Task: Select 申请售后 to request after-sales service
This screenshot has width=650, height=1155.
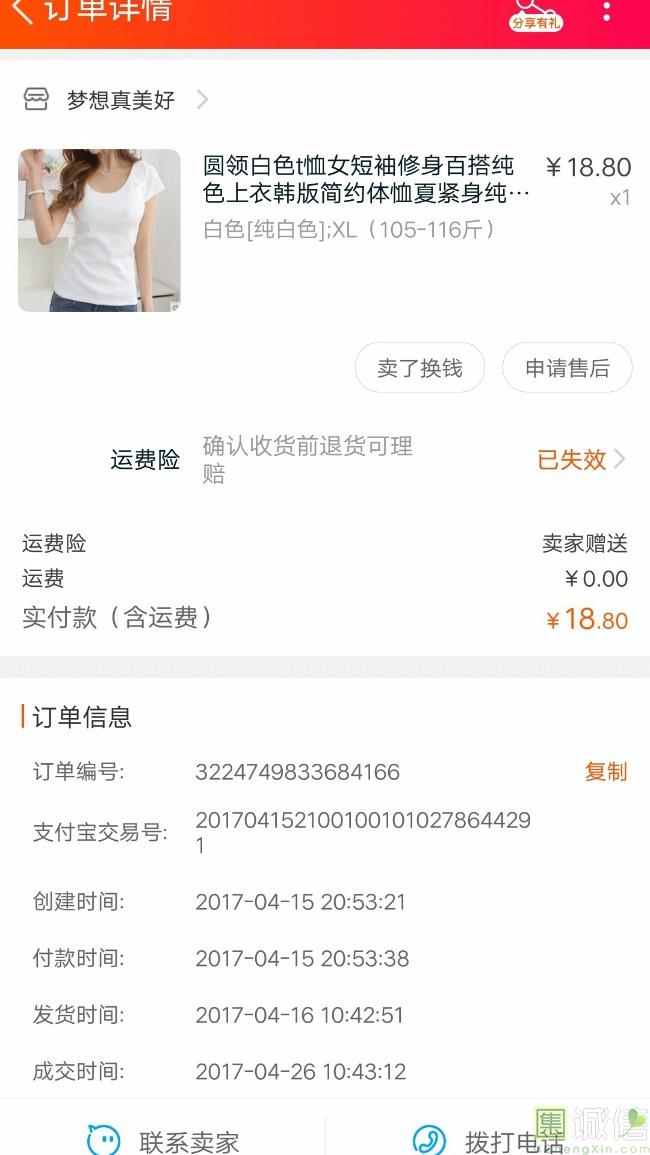Action: click(567, 368)
